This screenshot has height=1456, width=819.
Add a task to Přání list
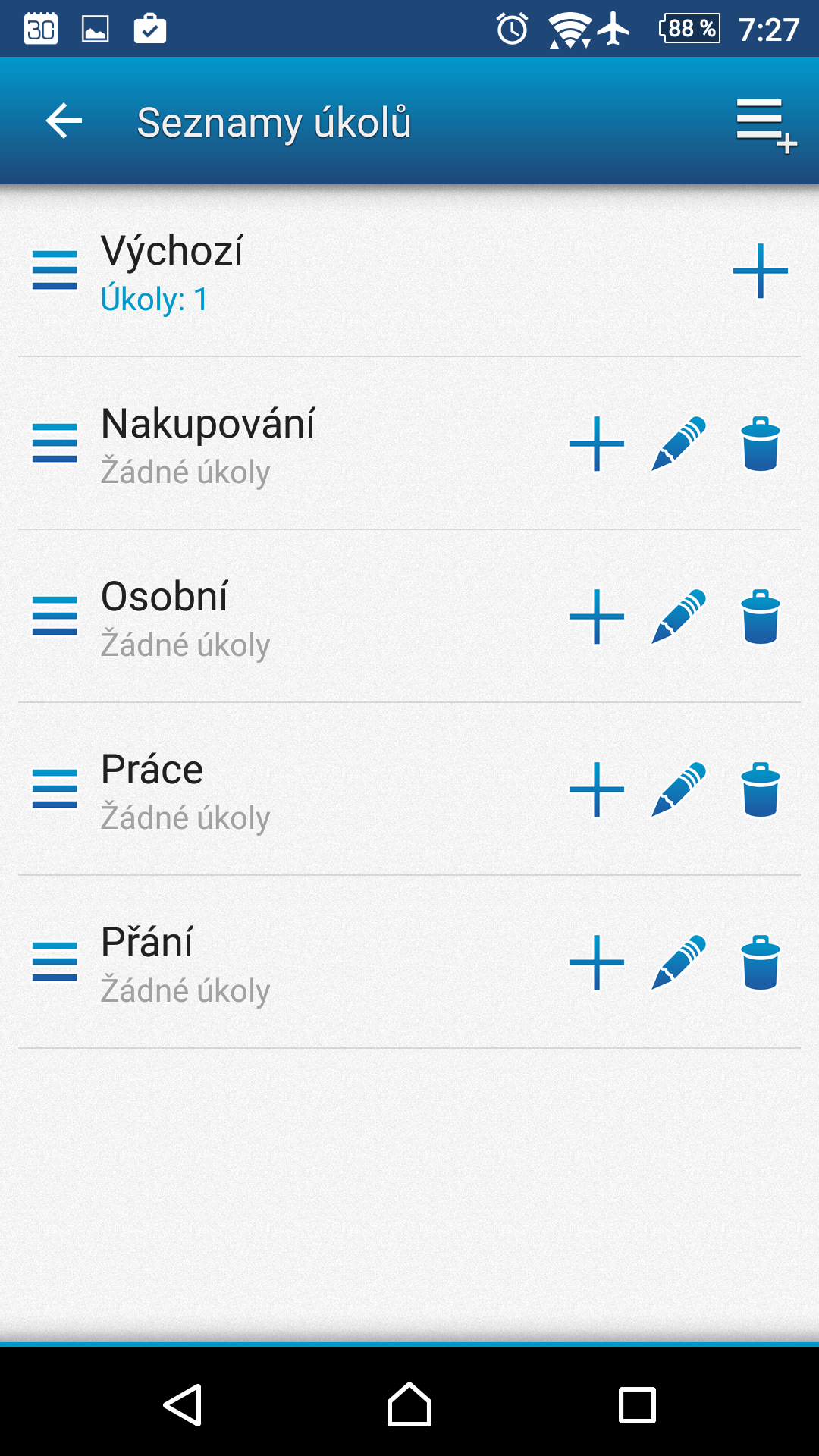[x=597, y=962]
